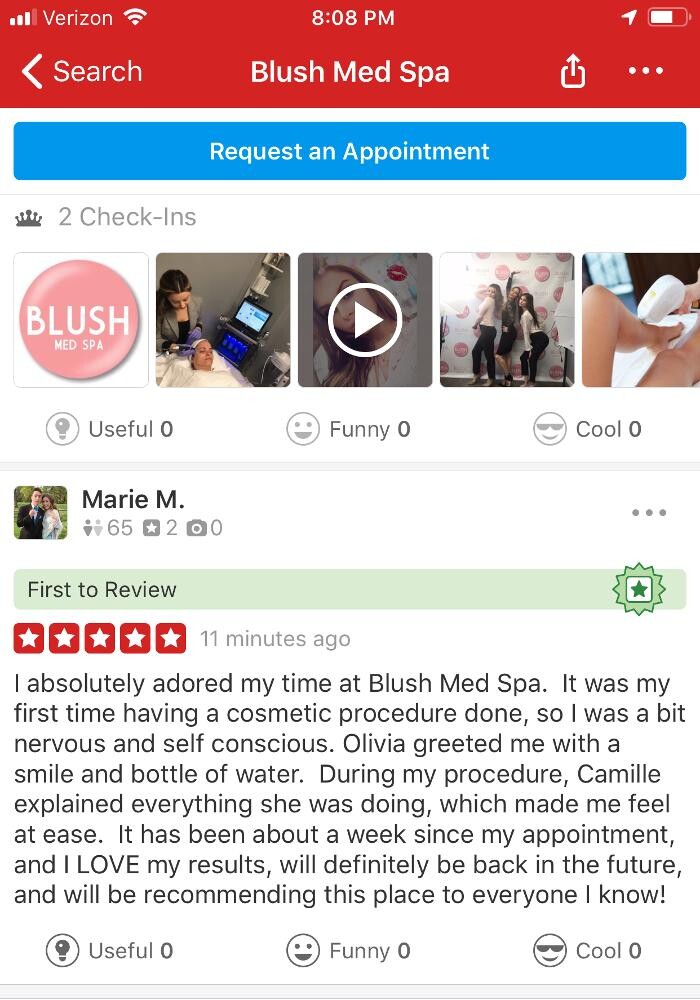Image resolution: width=700 pixels, height=1000 pixels.
Task: Play the video thumbnail
Action: [365, 320]
